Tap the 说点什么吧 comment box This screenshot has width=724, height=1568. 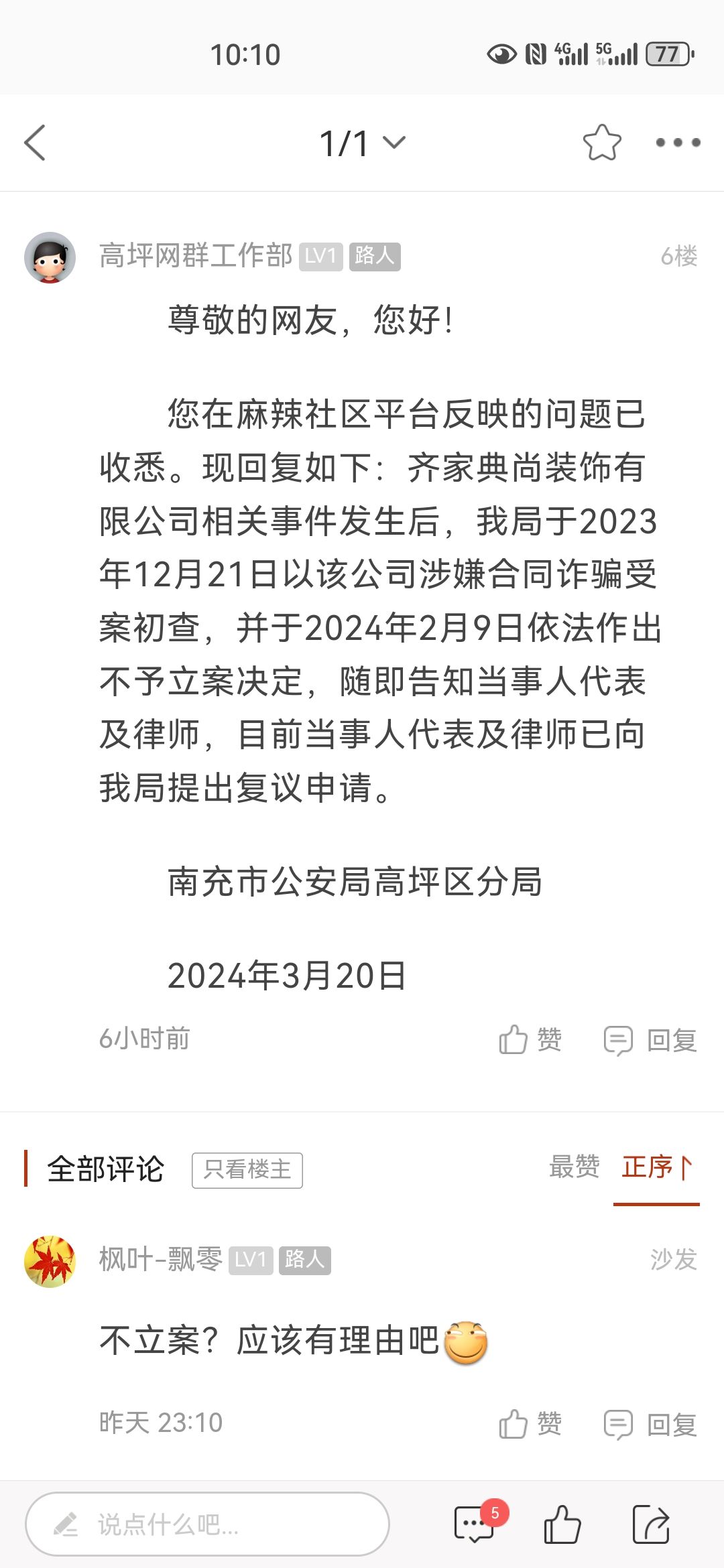(x=208, y=1524)
